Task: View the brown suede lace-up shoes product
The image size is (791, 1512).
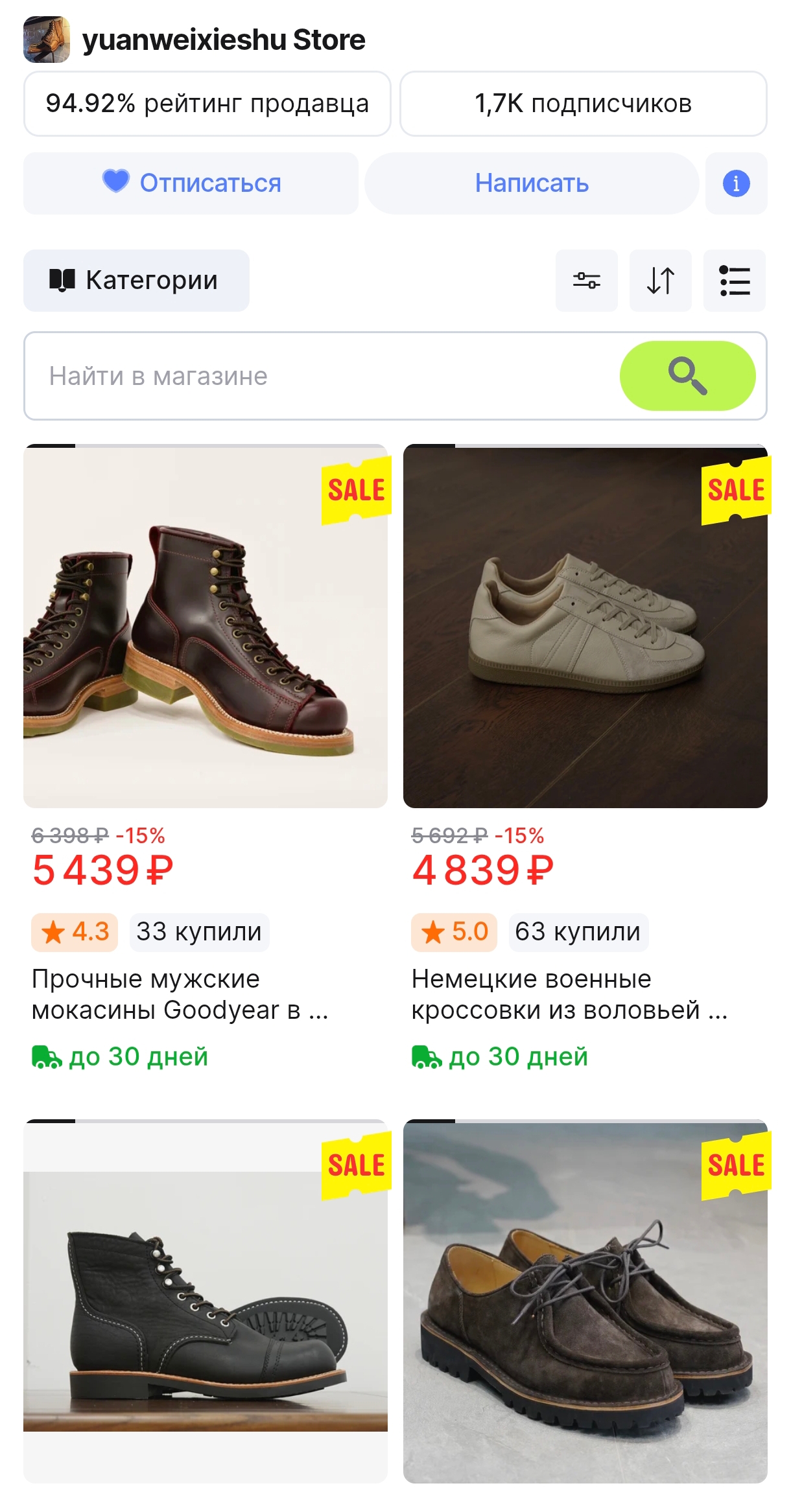Action: pyautogui.click(x=585, y=1301)
